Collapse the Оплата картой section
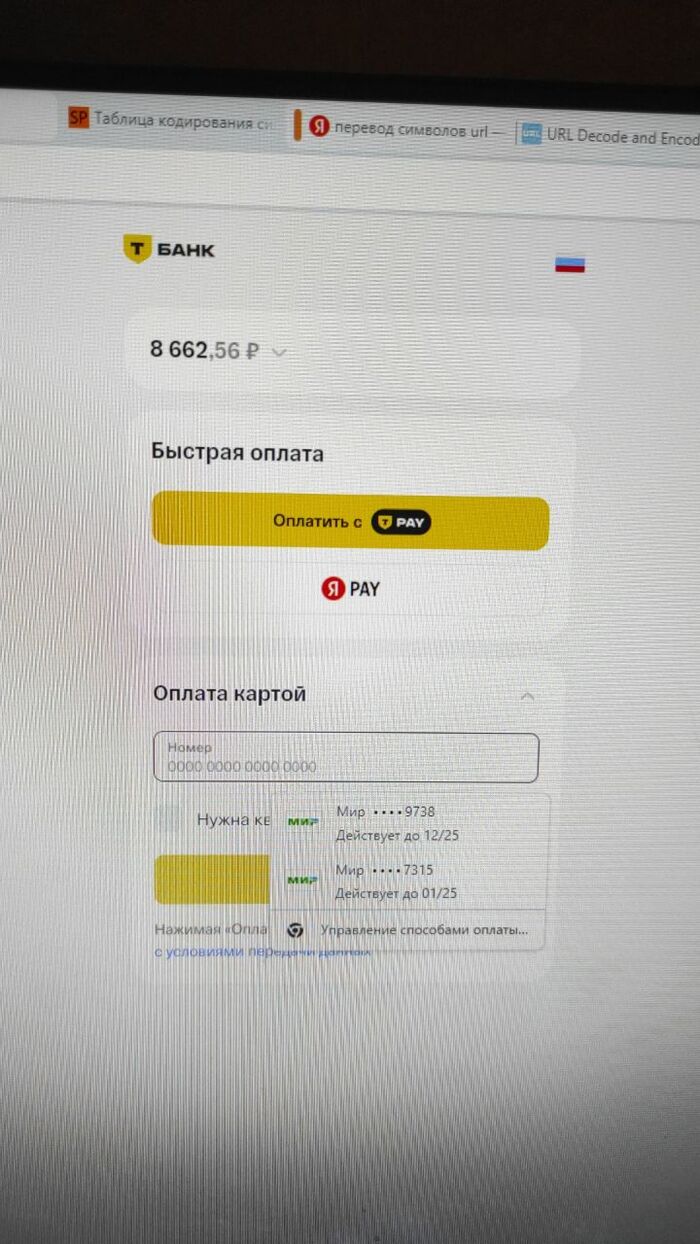The height and width of the screenshot is (1244, 700). point(528,696)
